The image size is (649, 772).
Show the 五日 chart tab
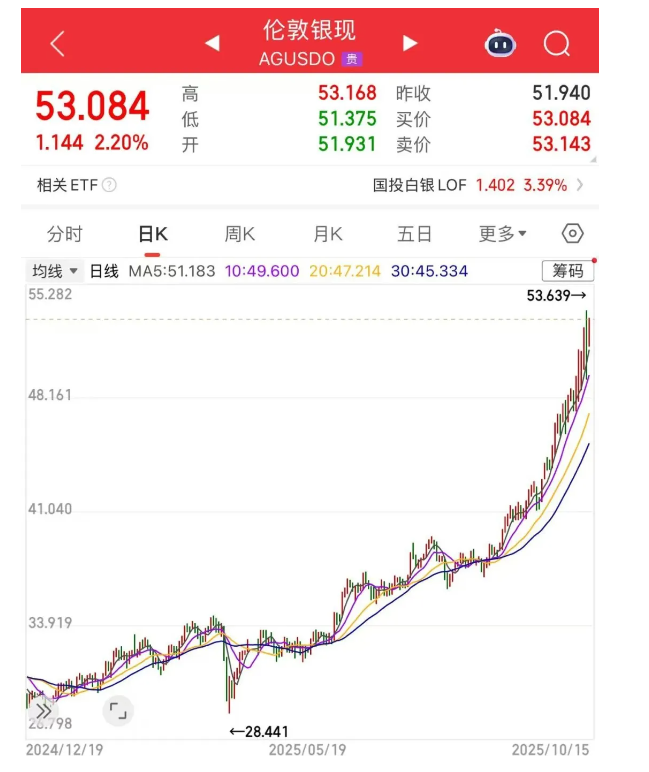click(x=414, y=234)
